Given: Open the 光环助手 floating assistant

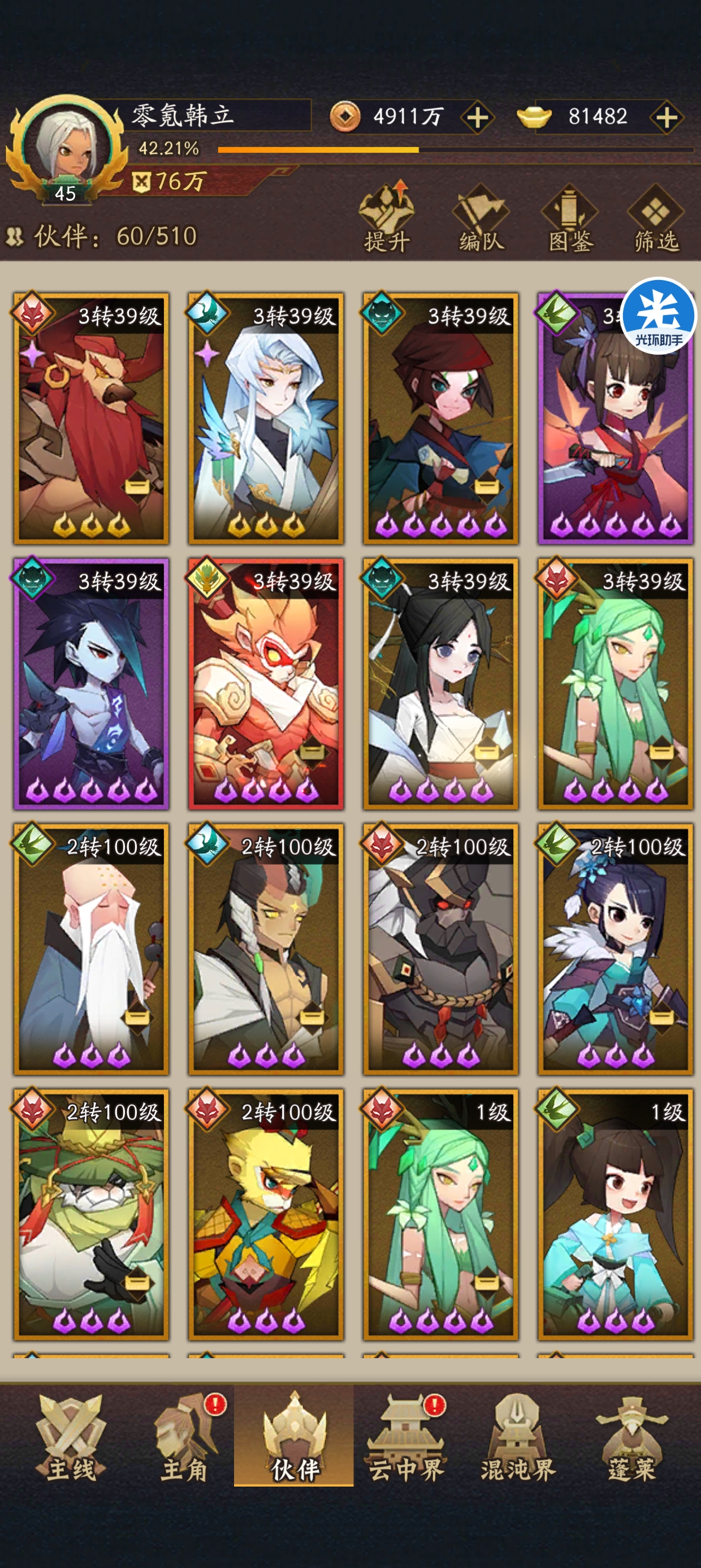Looking at the screenshot, I should [x=659, y=315].
